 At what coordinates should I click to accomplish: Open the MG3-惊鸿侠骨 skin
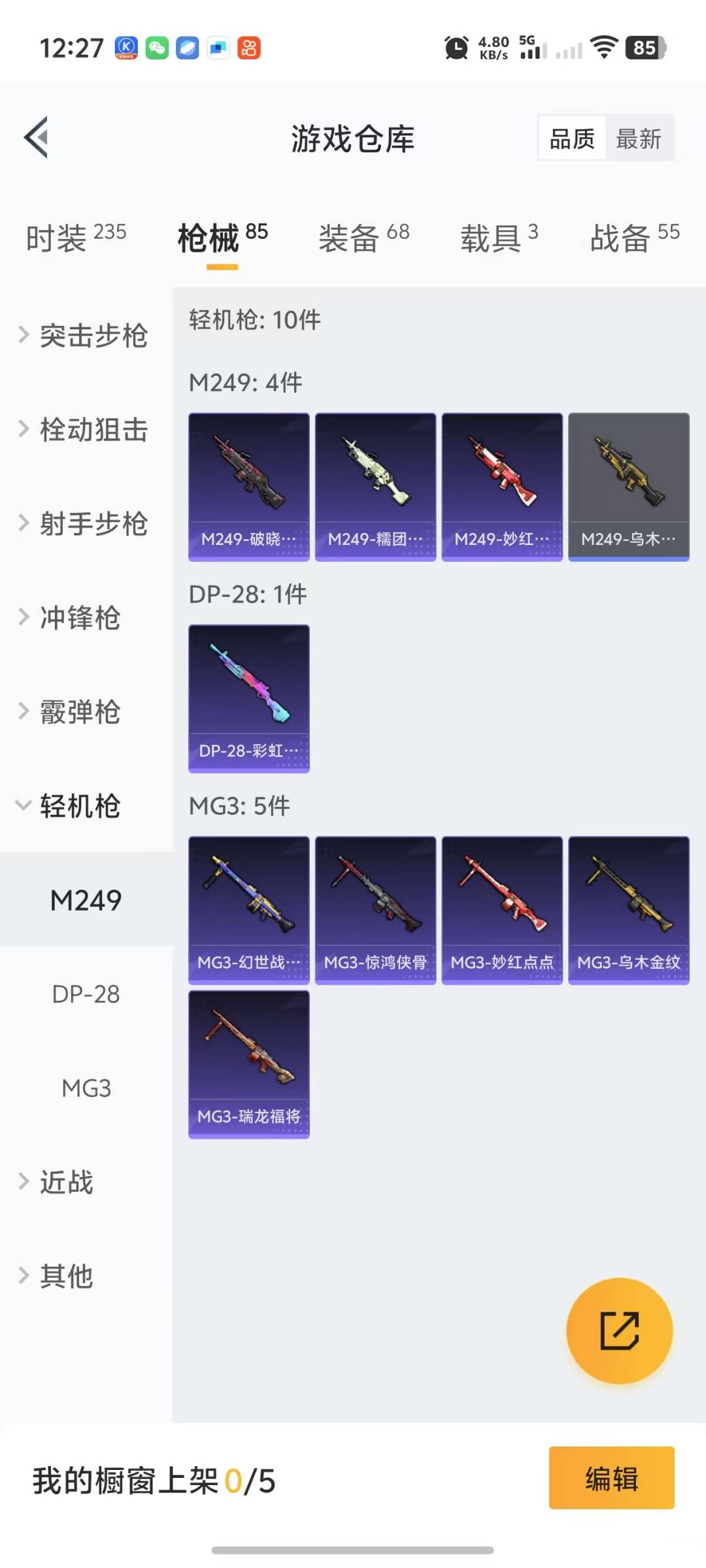click(x=375, y=910)
